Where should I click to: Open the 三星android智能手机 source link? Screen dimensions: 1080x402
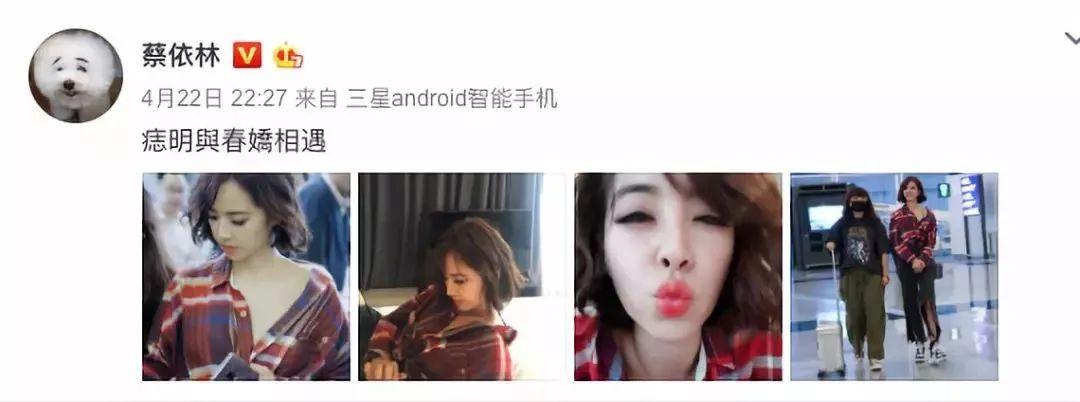tap(451, 98)
